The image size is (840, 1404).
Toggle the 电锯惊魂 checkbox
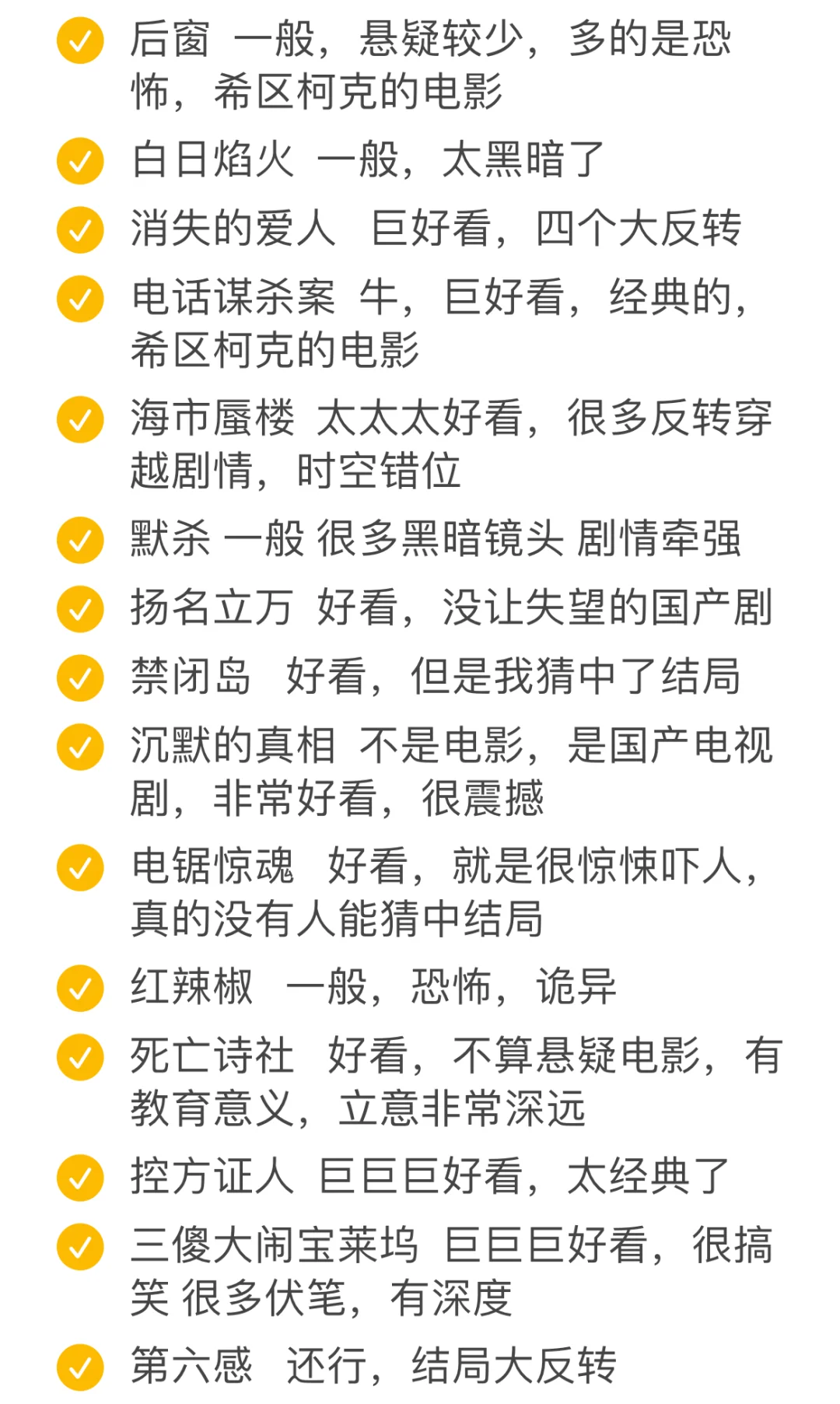click(80, 867)
